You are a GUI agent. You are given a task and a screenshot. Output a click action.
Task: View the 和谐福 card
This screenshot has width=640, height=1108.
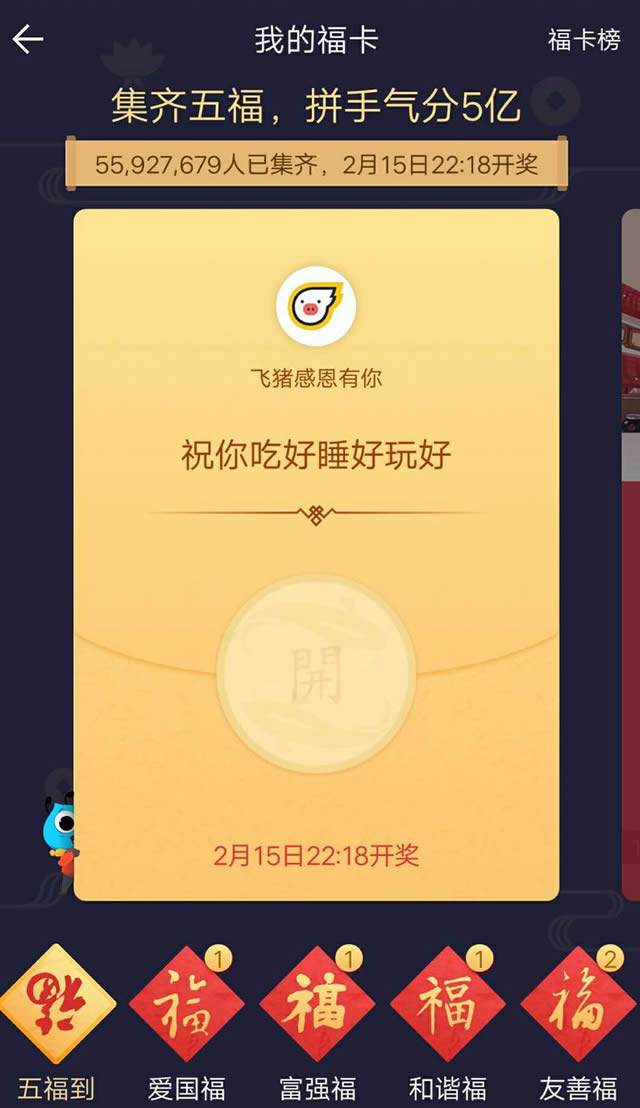tap(447, 1005)
